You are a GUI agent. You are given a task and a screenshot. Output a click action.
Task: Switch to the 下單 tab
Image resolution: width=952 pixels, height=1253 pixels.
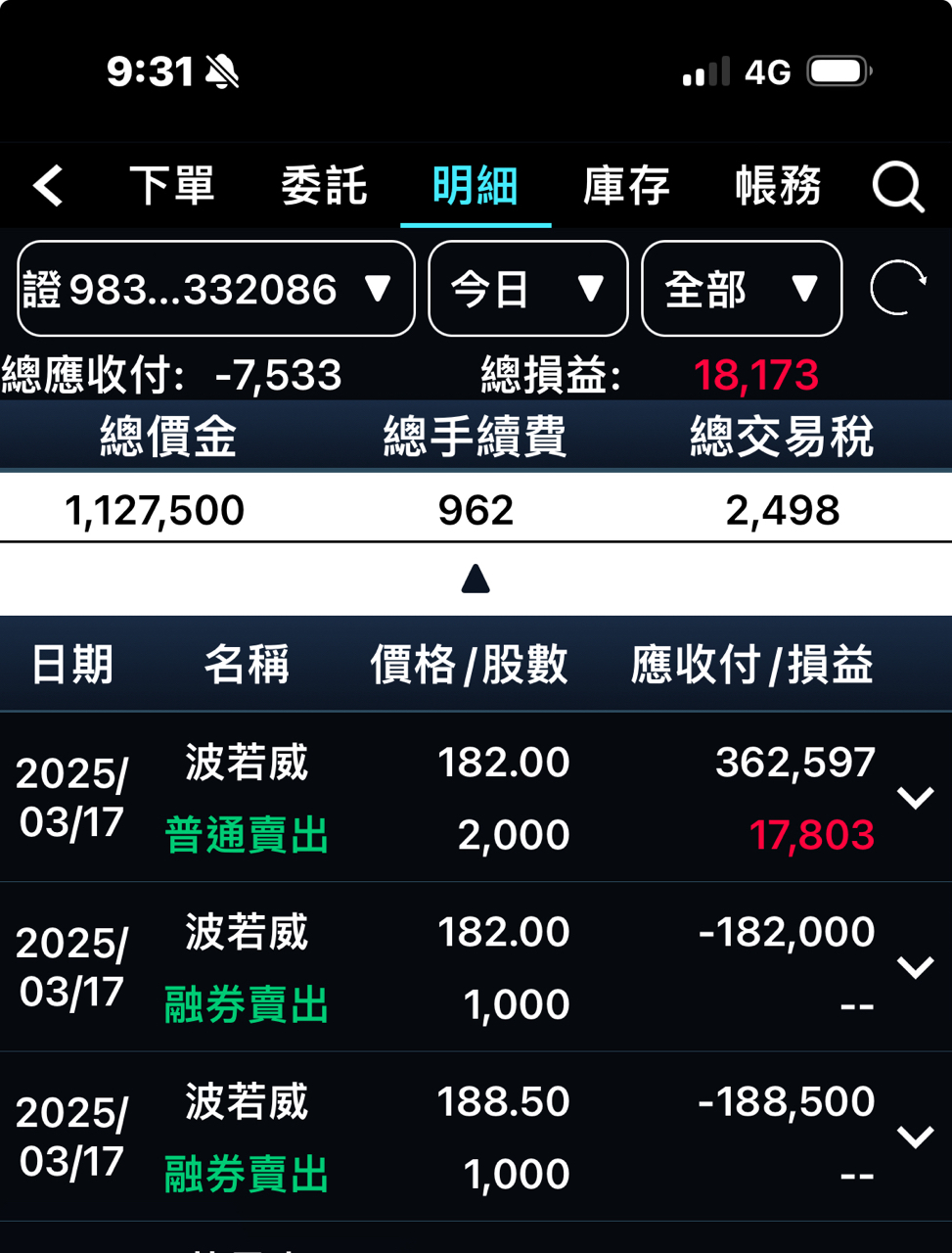pos(172,185)
